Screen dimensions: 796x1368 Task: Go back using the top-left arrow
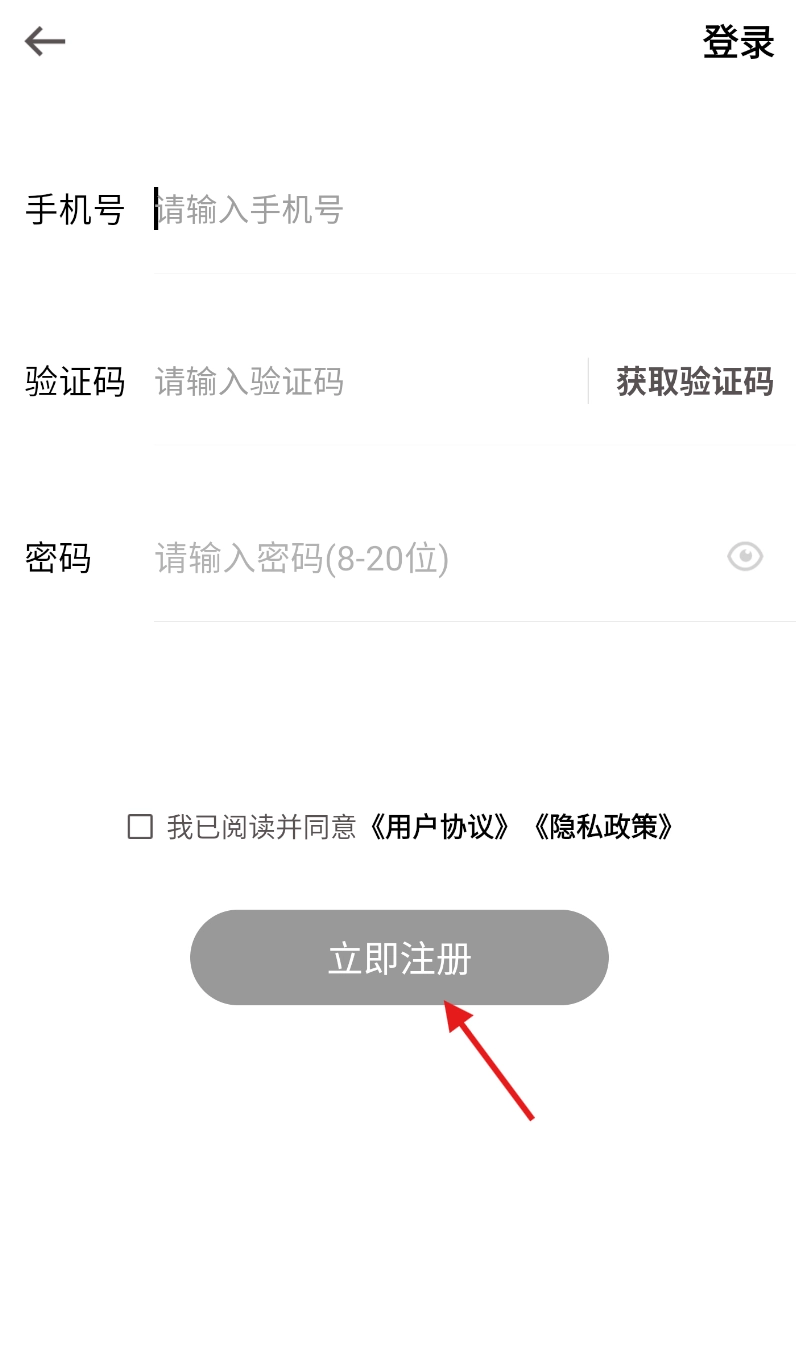(x=45, y=42)
